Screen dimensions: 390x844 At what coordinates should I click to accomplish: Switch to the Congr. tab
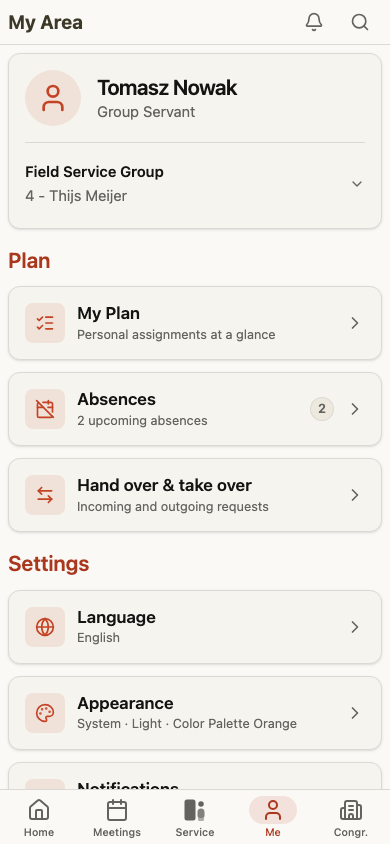[351, 818]
